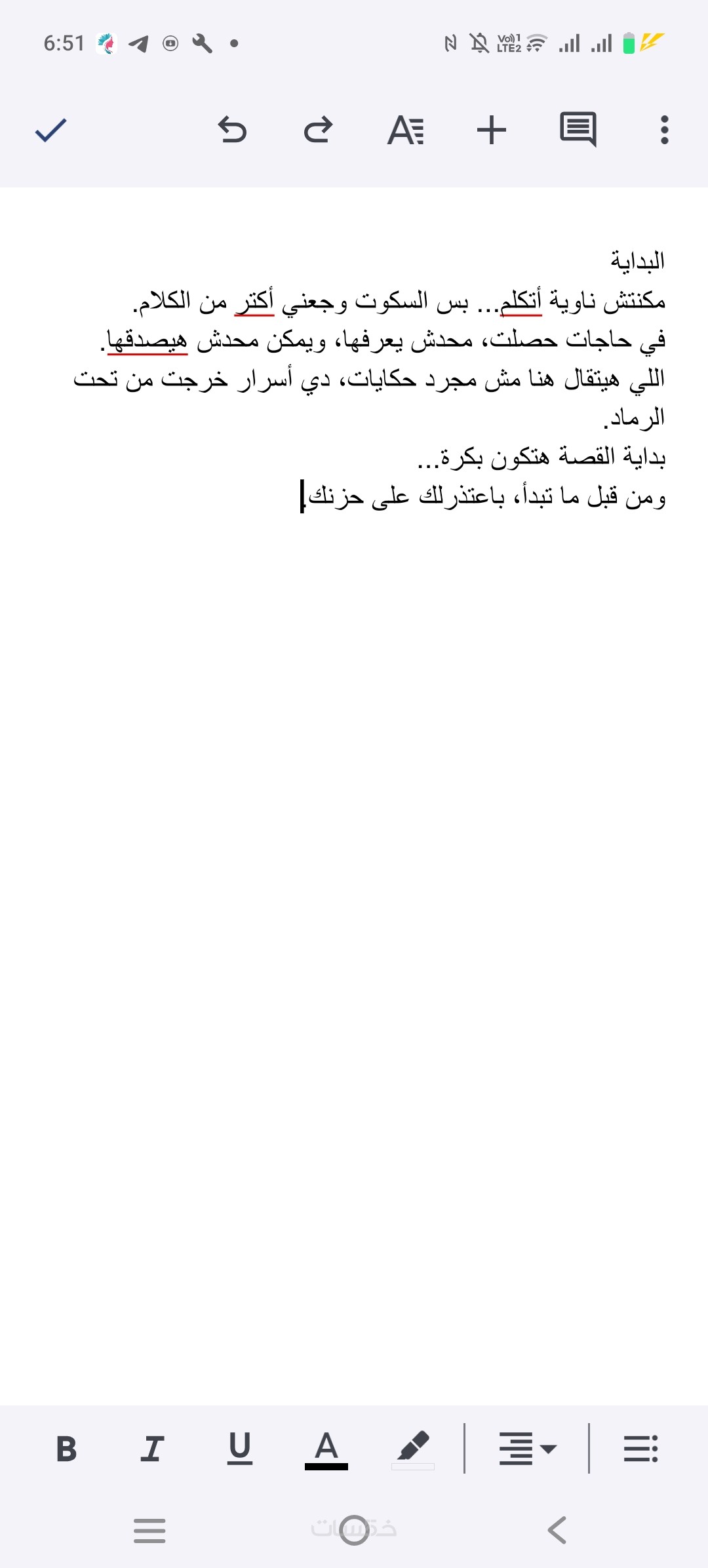Open the comments panel
The height and width of the screenshot is (1568, 708).
point(578,129)
